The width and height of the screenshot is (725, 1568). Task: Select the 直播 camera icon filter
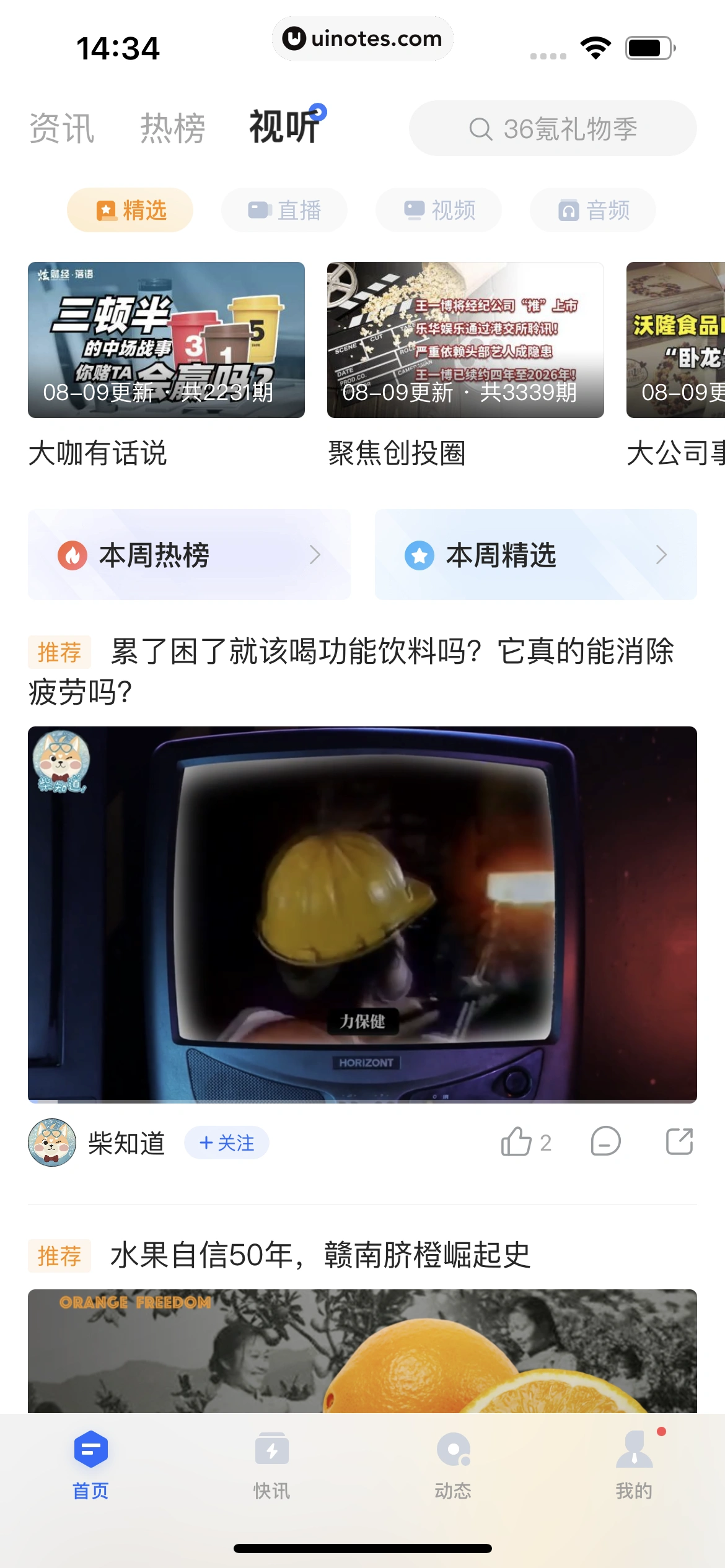pyautogui.click(x=284, y=209)
